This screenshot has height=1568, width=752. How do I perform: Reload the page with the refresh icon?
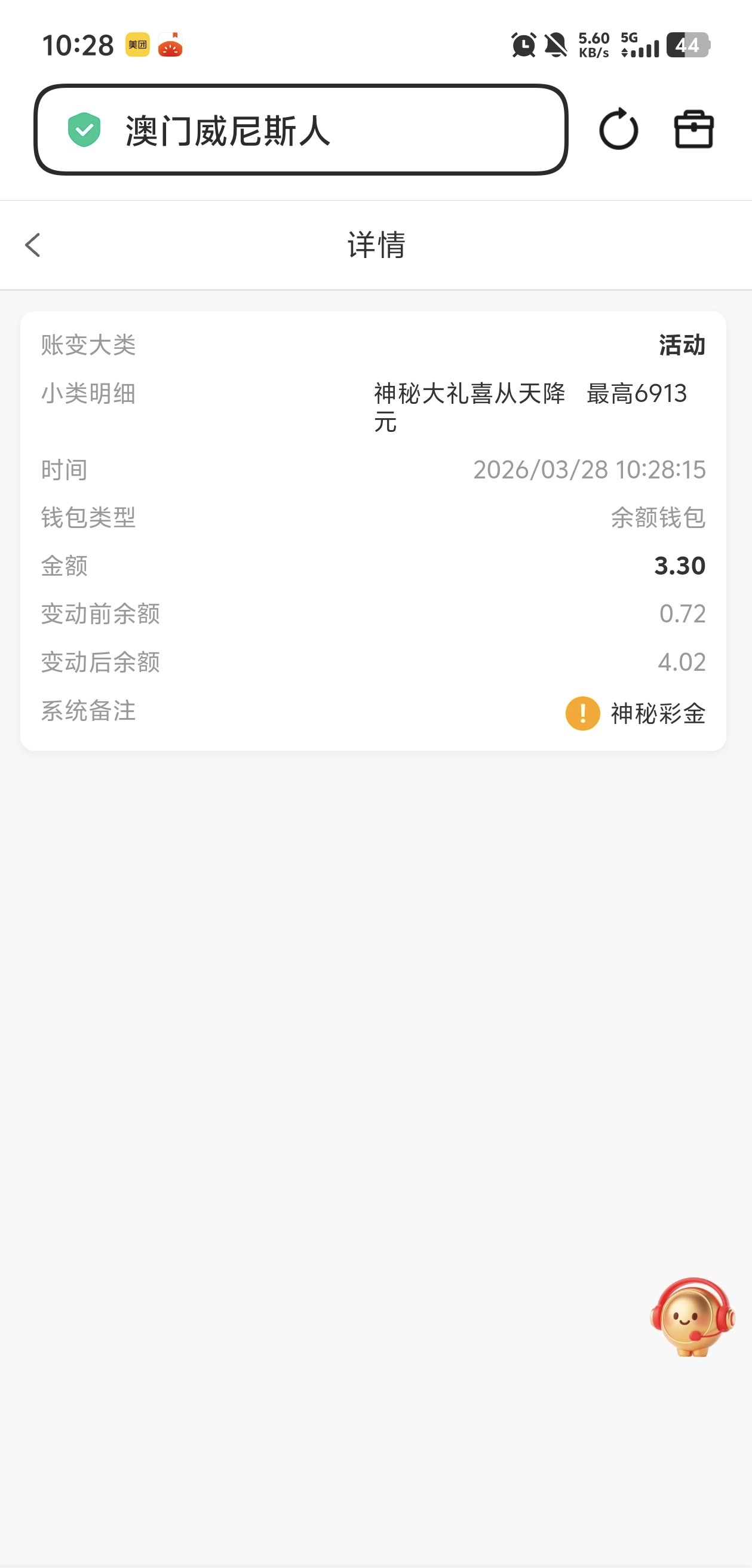618,129
